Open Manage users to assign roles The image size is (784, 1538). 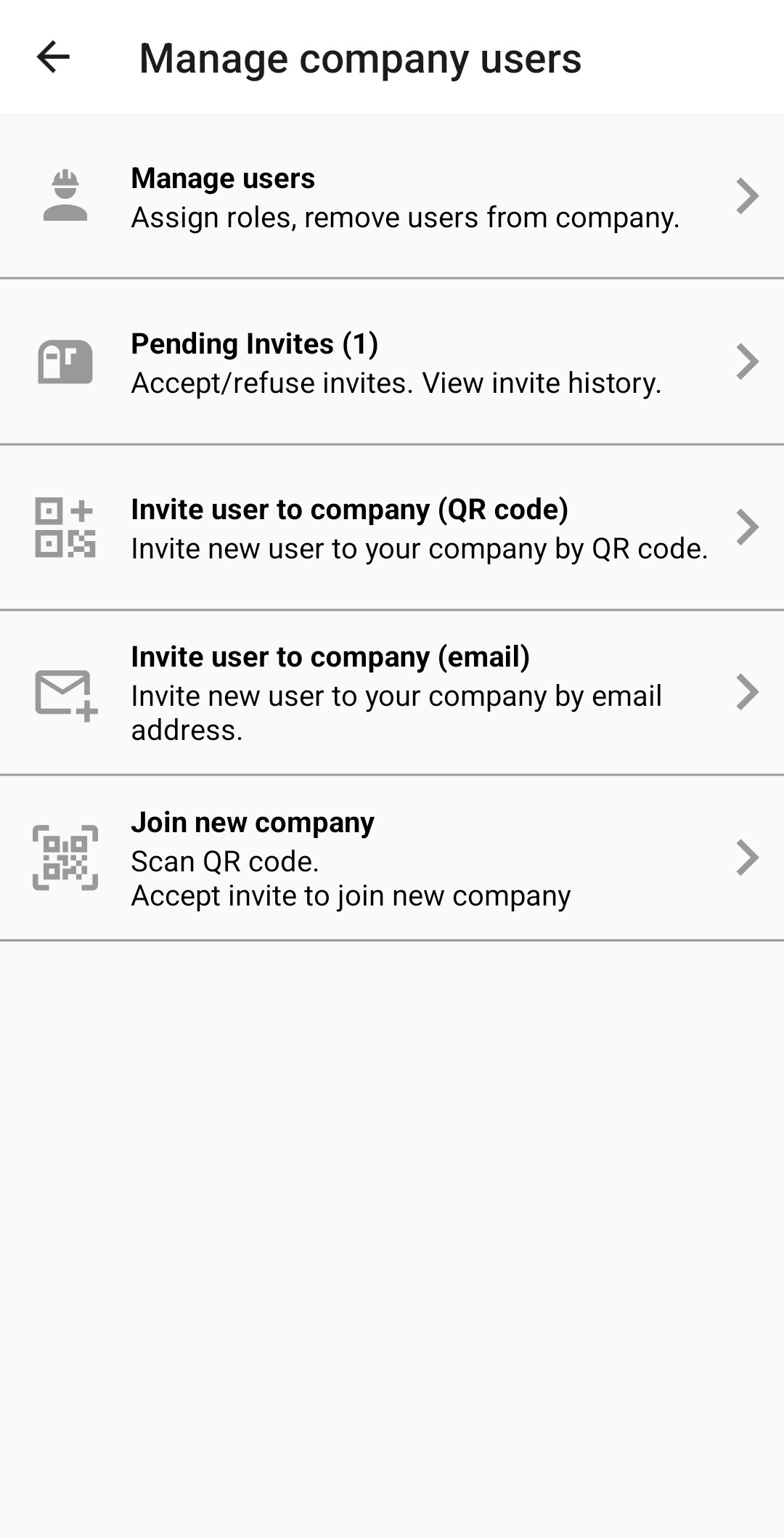392,197
